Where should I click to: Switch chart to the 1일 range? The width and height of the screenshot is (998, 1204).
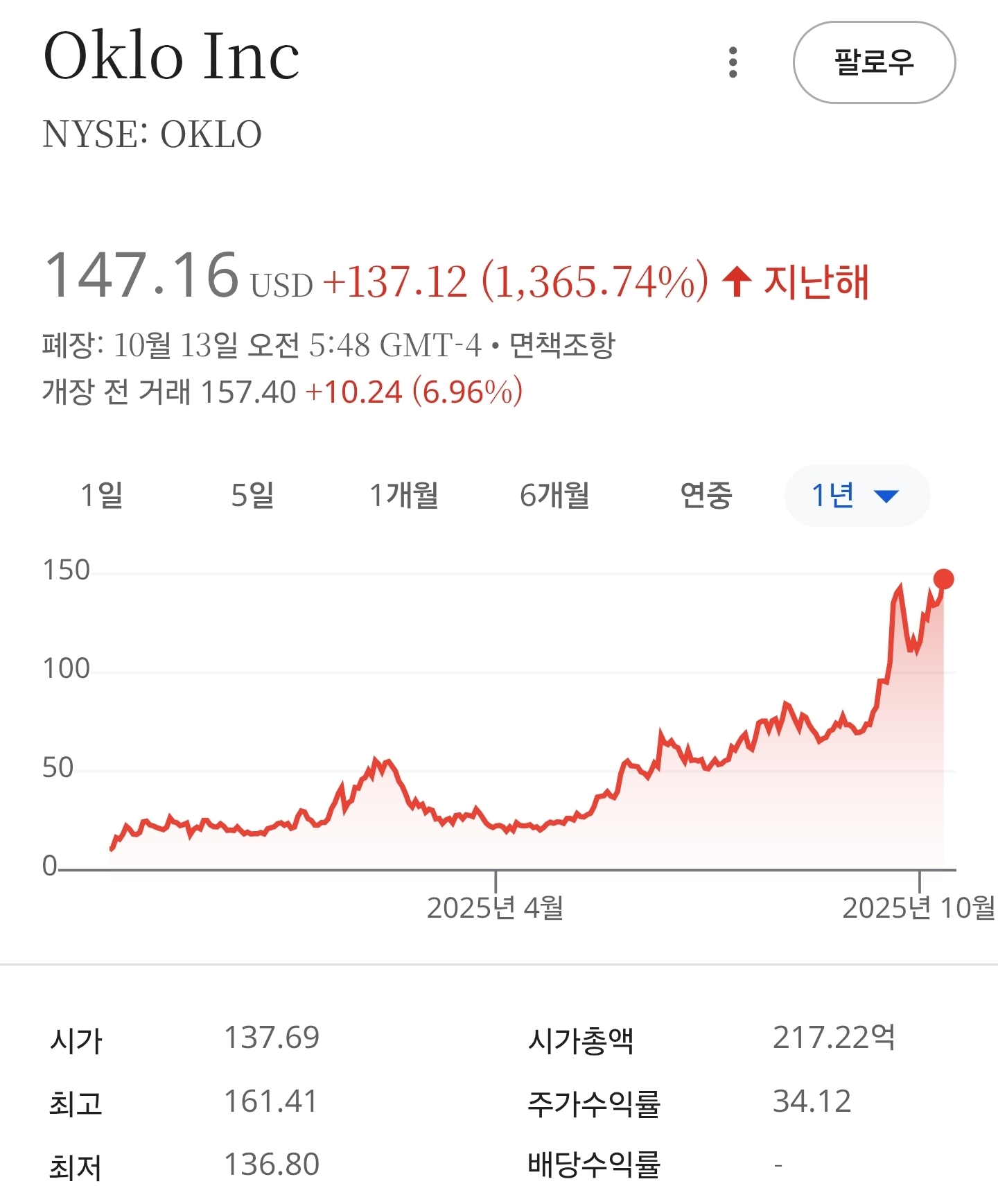pos(102,496)
